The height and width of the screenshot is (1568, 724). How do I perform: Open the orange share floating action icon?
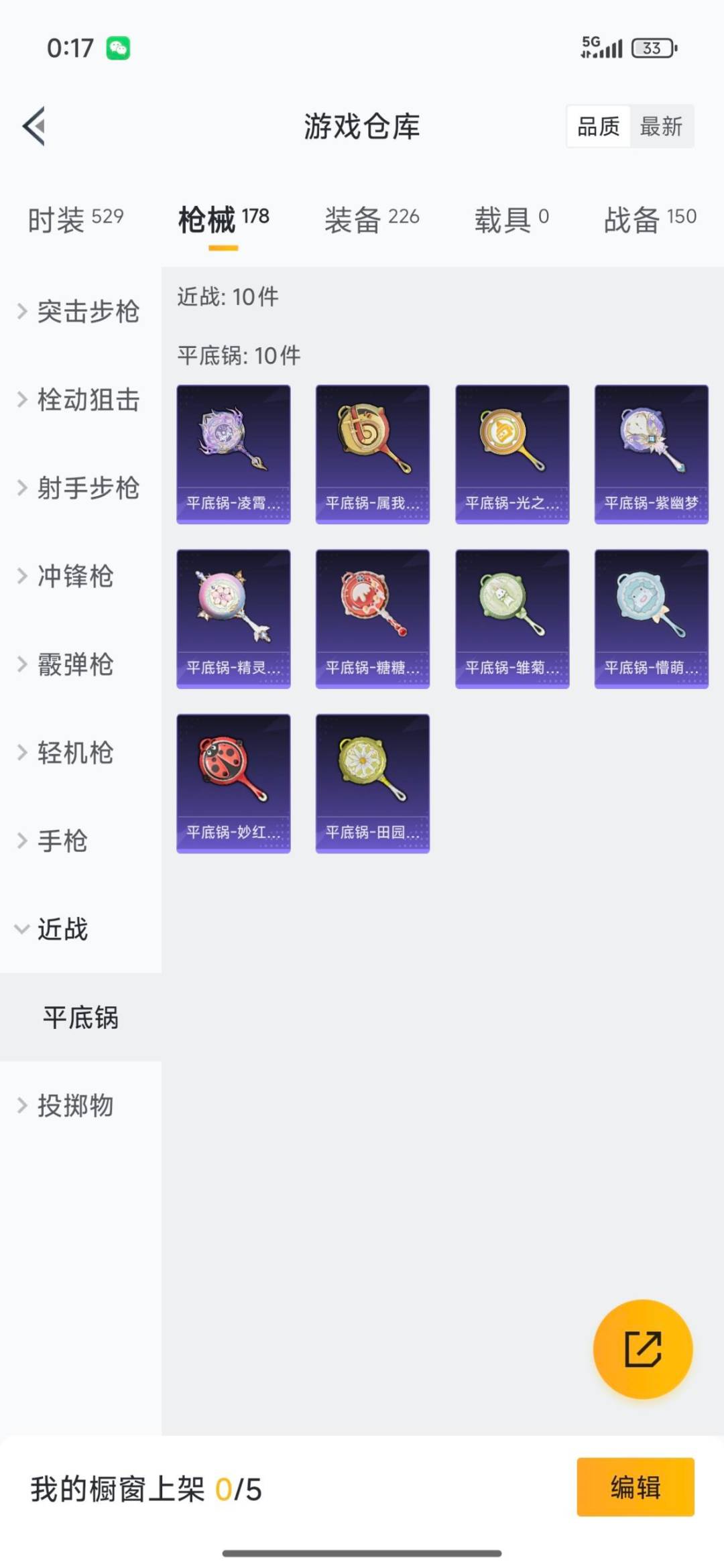[641, 1350]
